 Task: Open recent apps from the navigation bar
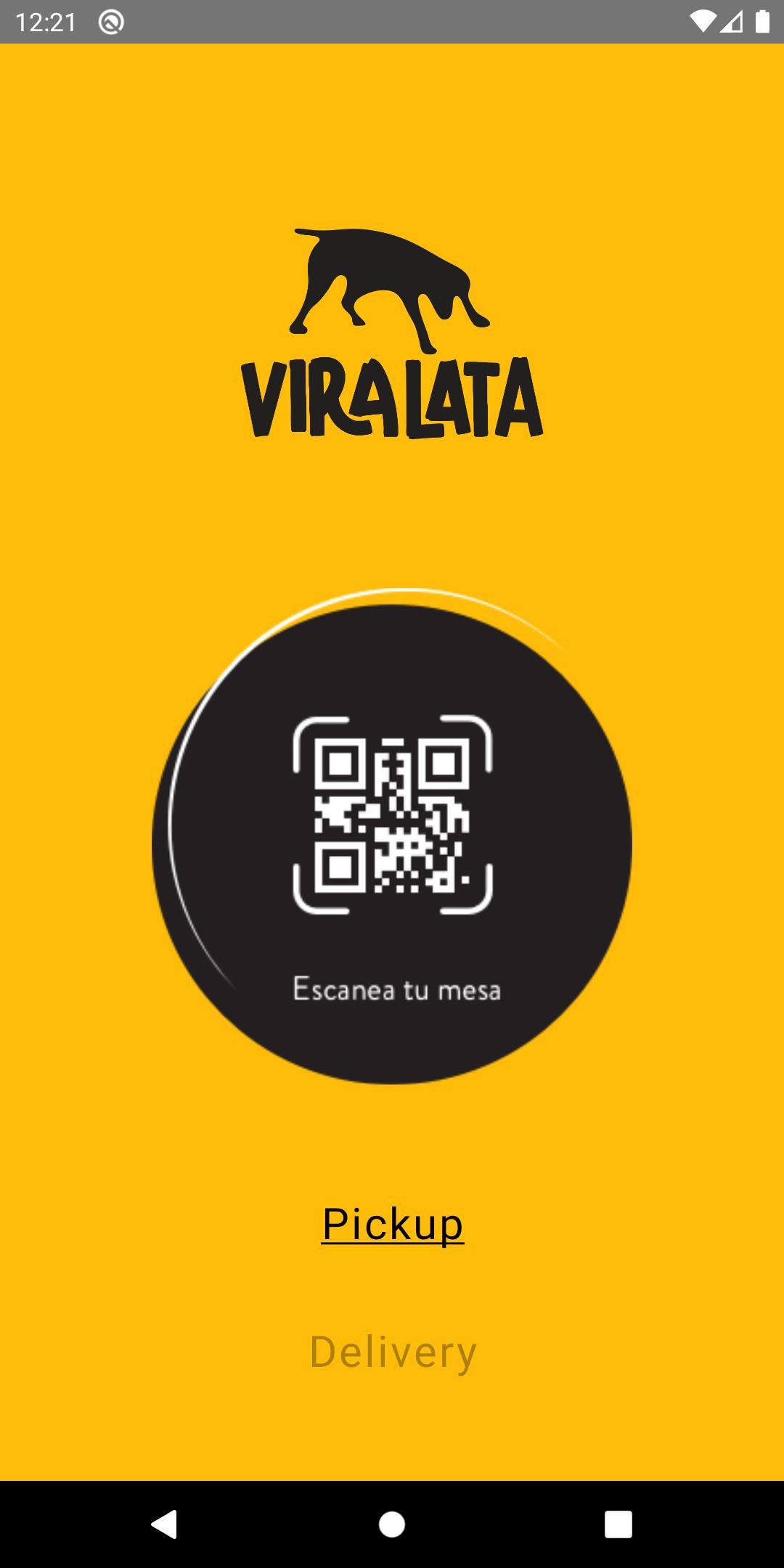[x=618, y=1524]
